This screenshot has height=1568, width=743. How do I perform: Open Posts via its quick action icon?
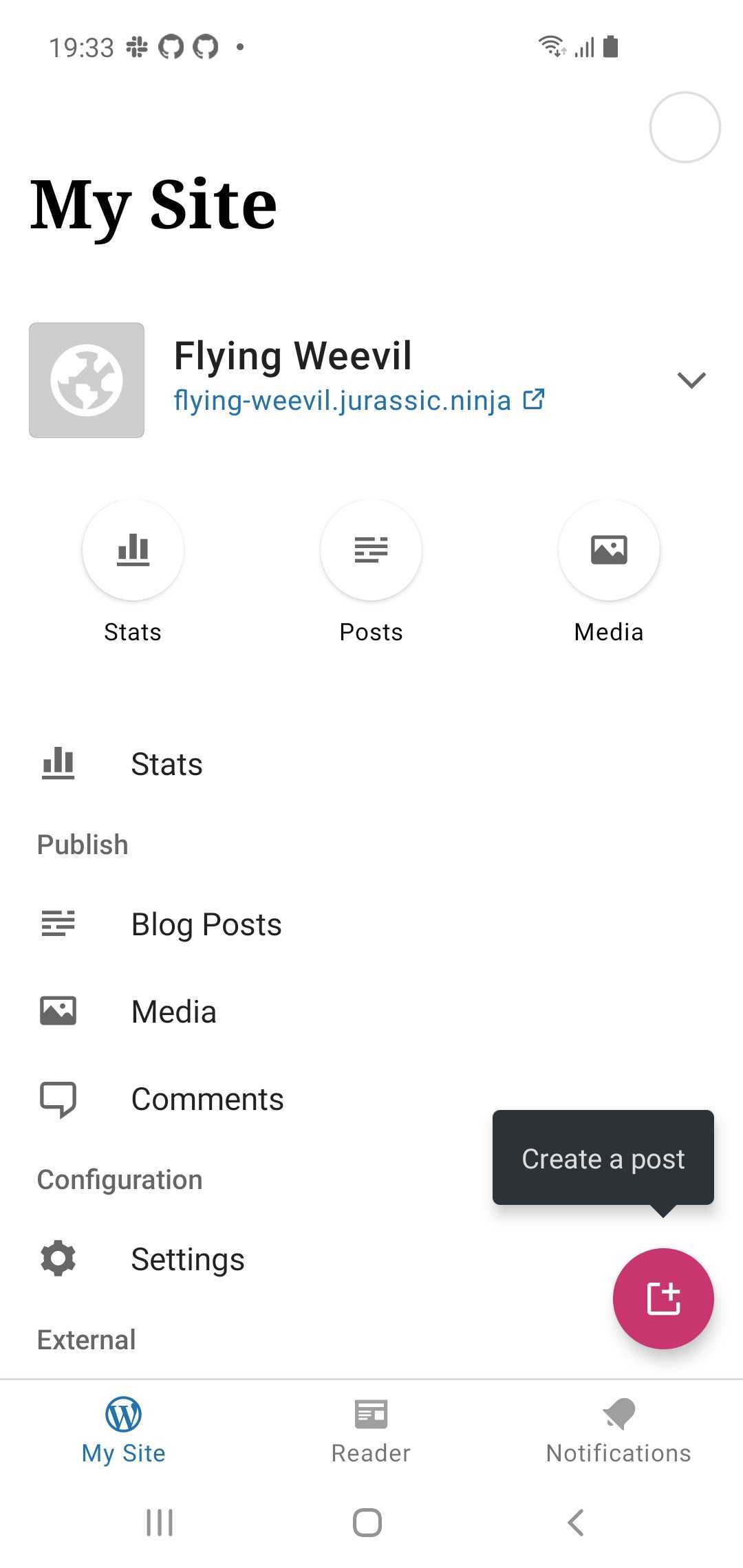point(371,550)
